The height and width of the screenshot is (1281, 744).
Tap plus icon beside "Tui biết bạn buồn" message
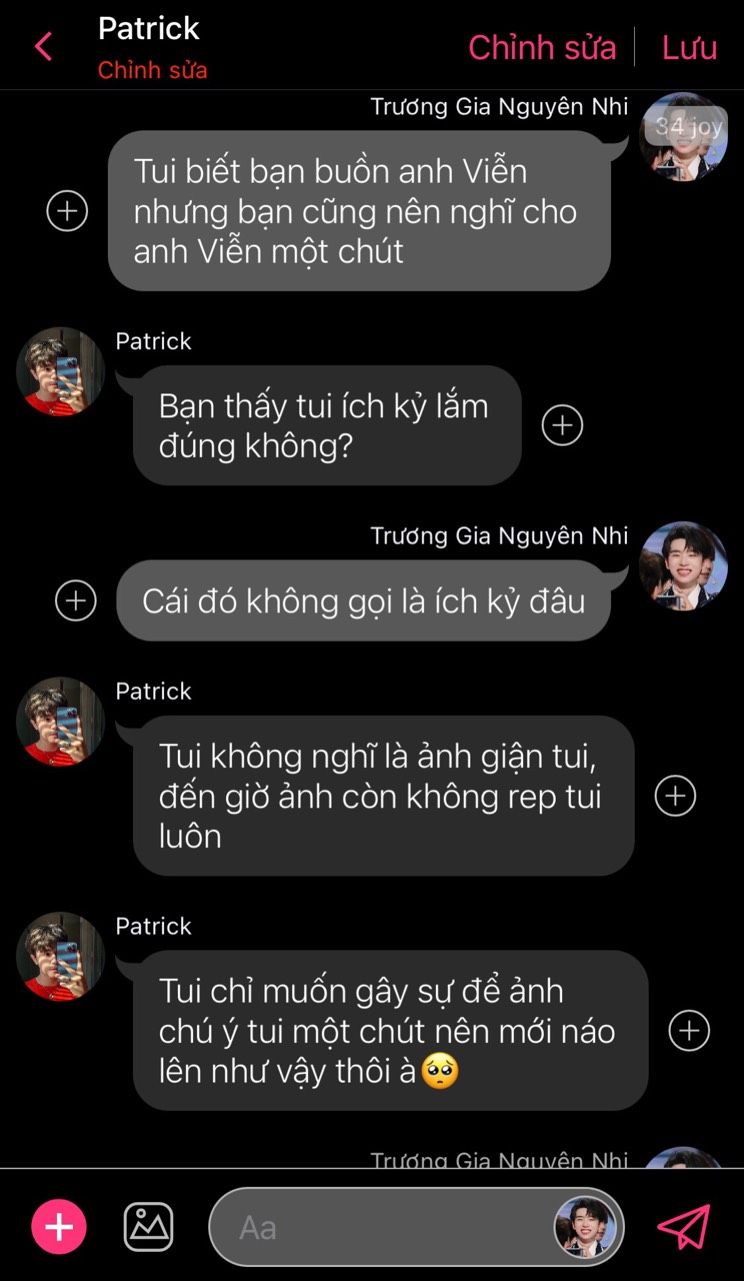coord(68,211)
